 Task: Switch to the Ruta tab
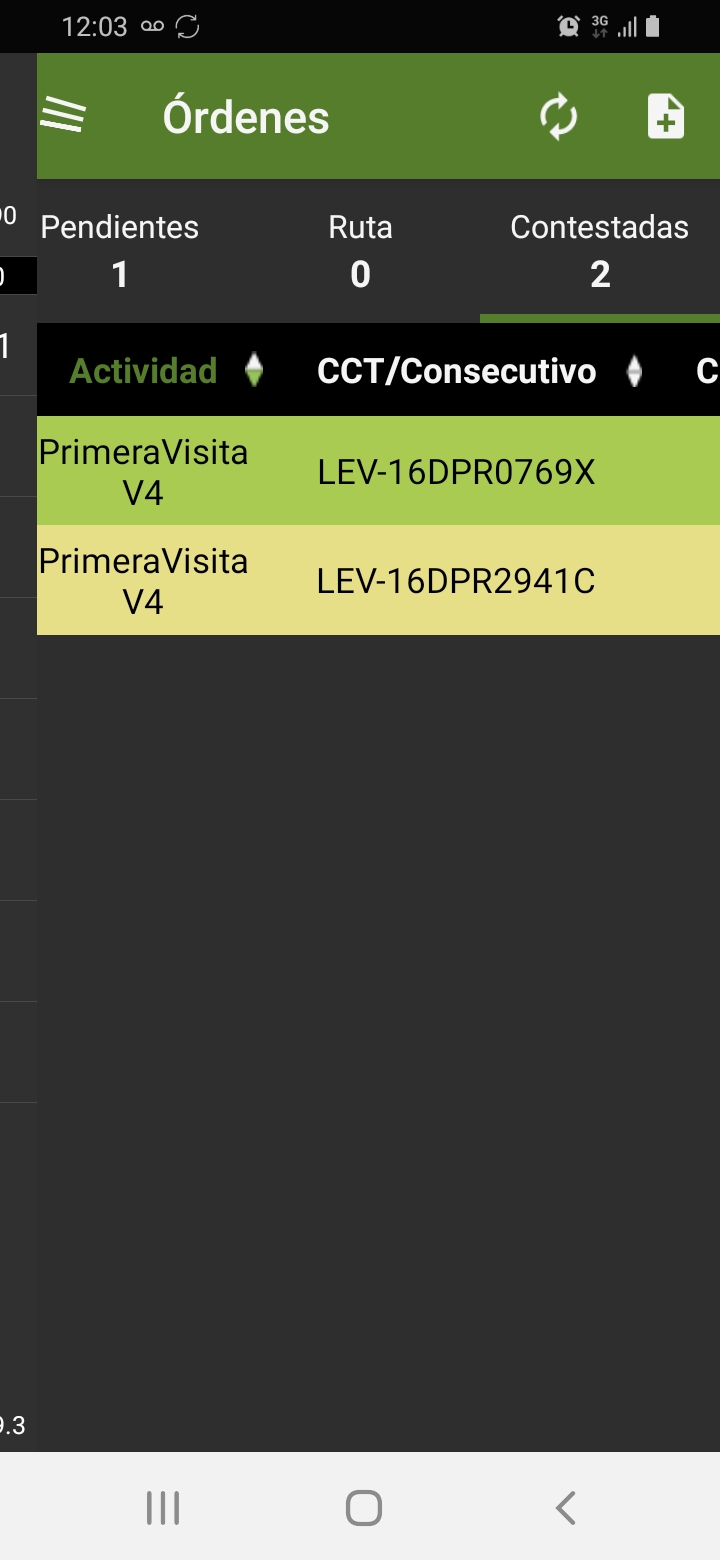[x=360, y=250]
